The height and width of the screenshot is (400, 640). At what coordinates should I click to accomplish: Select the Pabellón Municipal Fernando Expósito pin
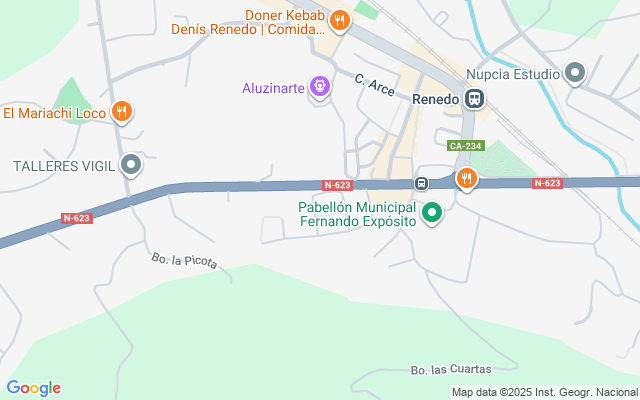[432, 212]
